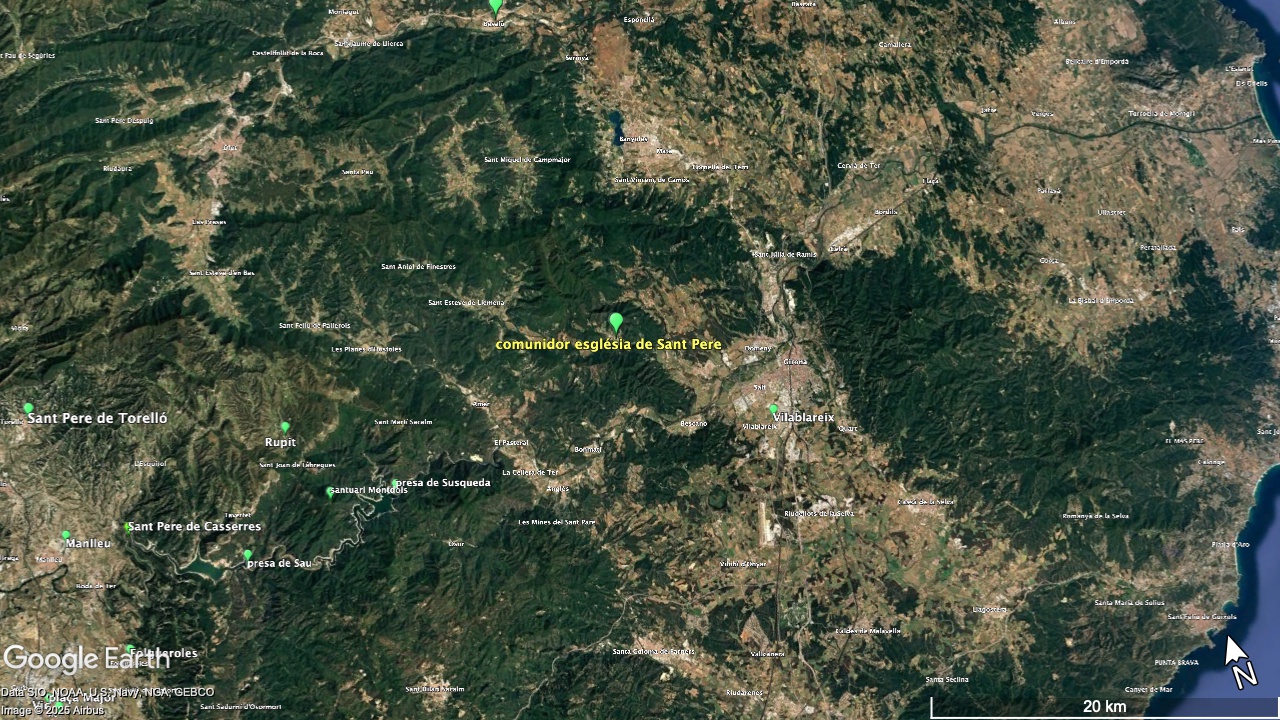Image resolution: width=1280 pixels, height=720 pixels.
Task: Tap the Folgueroles green pin
Action: tap(130, 650)
